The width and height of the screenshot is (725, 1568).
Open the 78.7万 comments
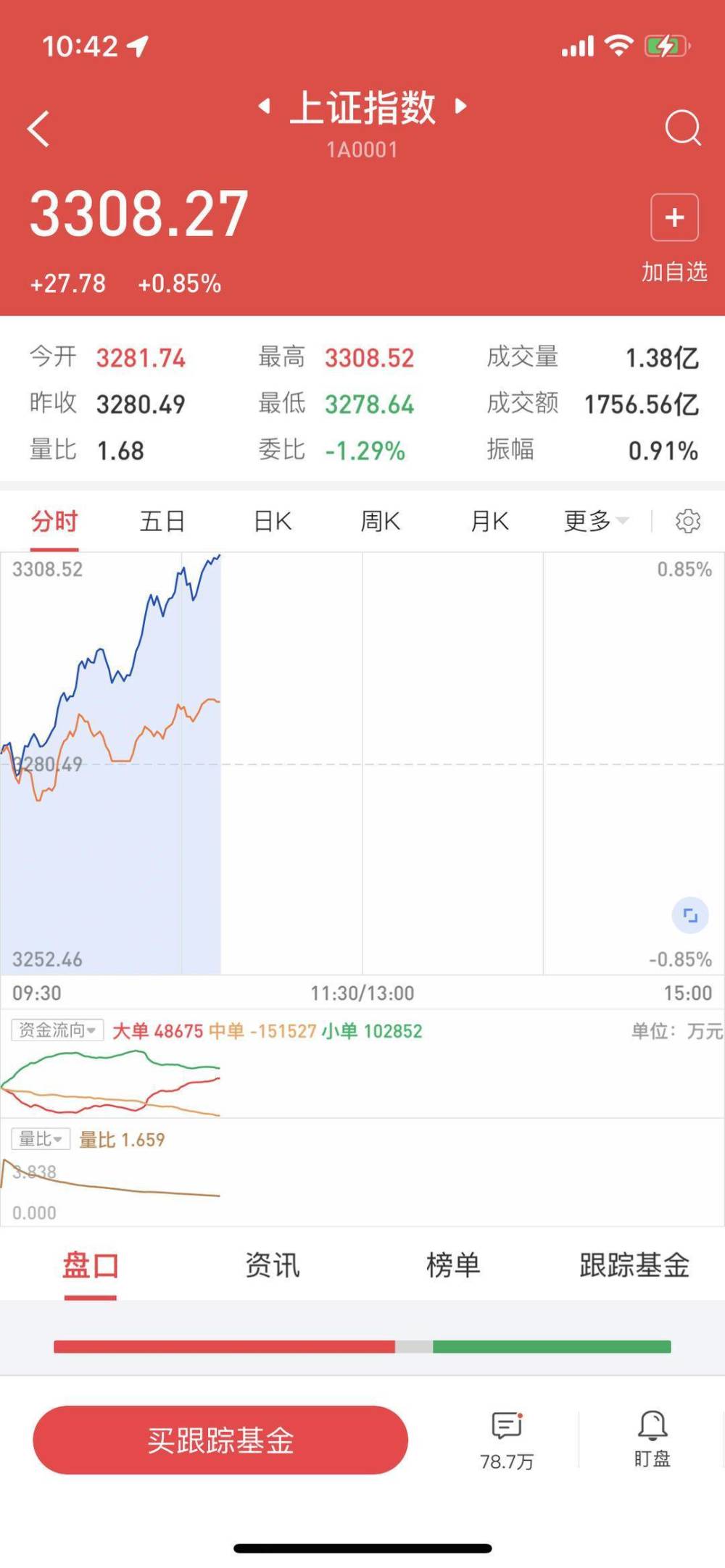507,1441
